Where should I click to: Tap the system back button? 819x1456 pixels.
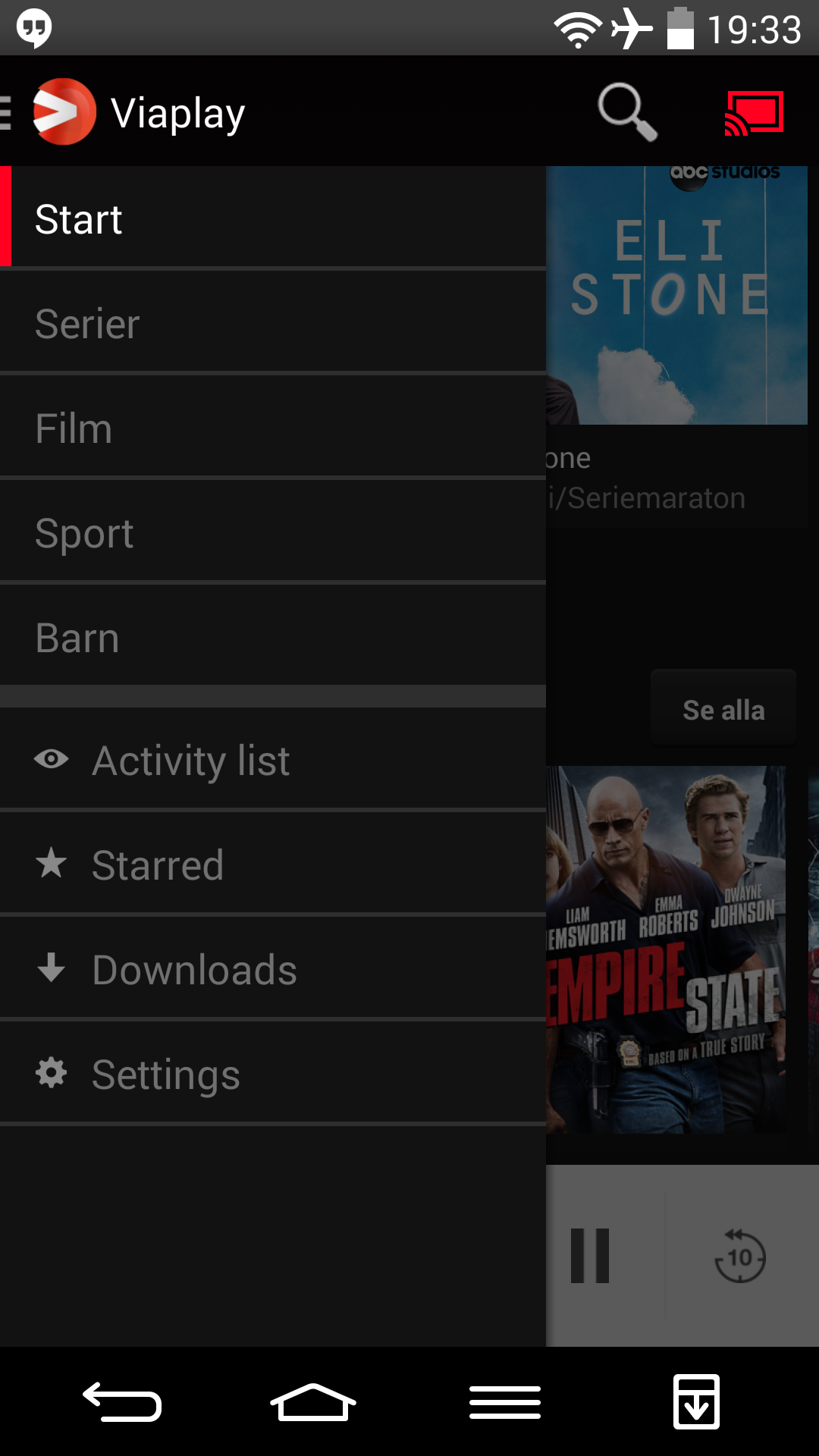pyautogui.click(x=122, y=1401)
